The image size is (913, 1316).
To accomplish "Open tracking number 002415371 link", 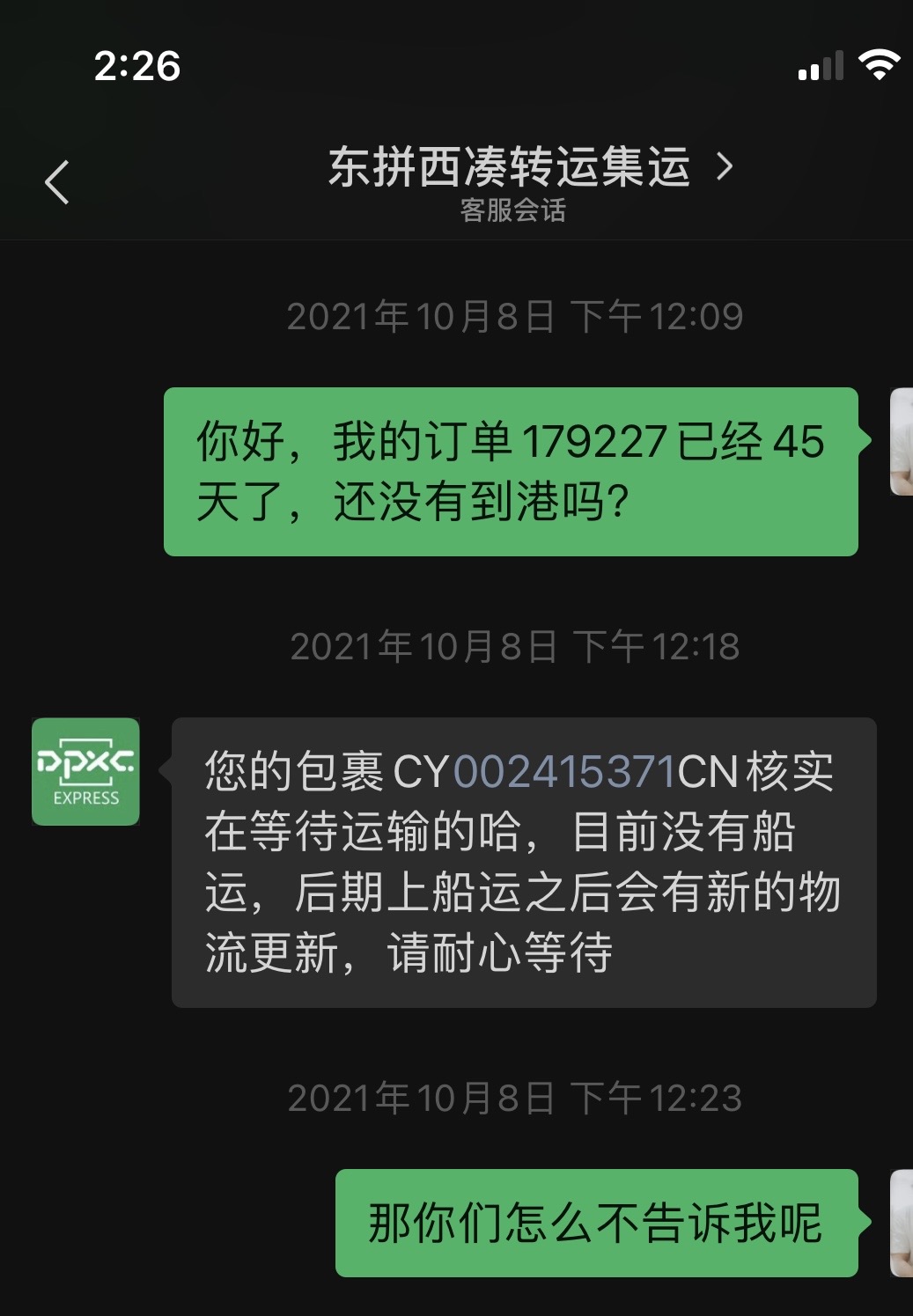I will click(563, 772).
